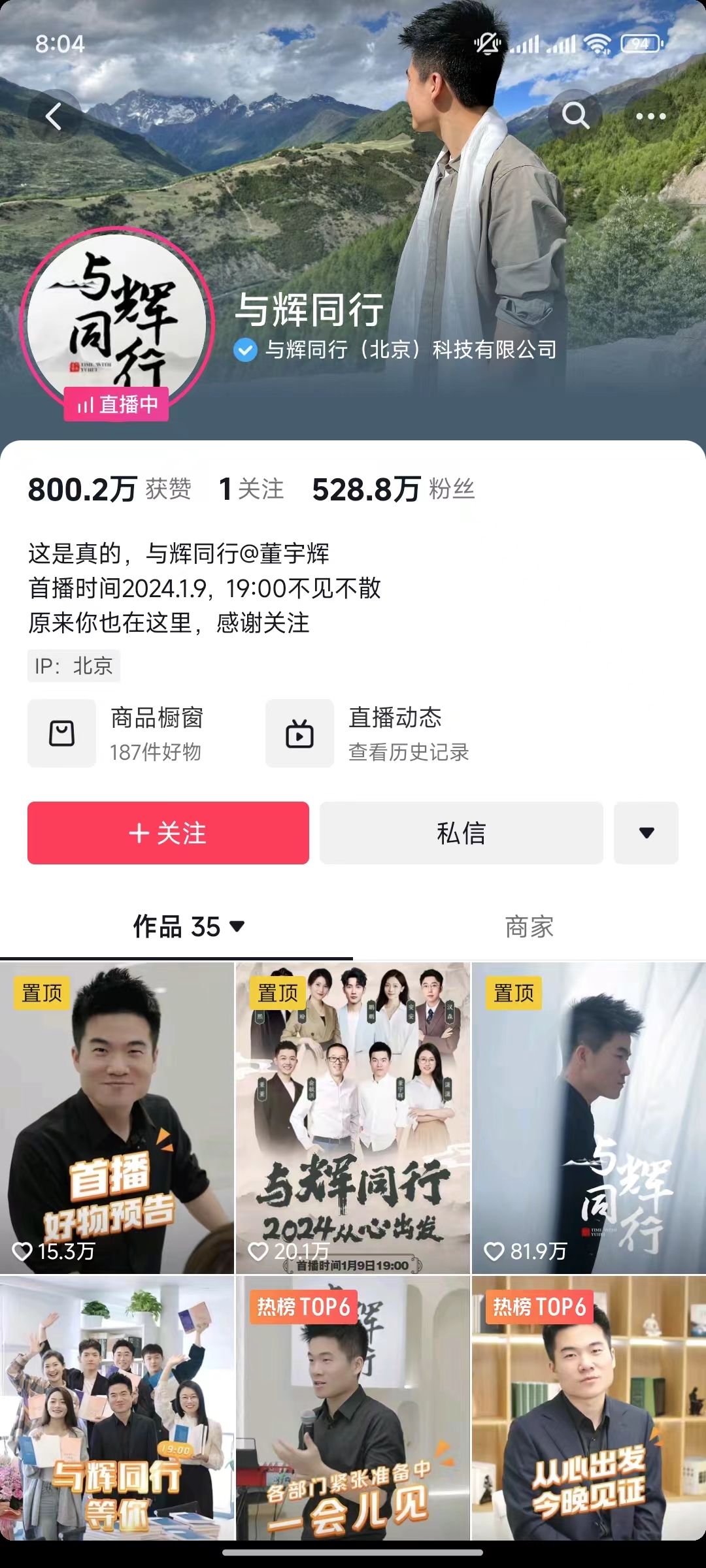The width and height of the screenshot is (706, 1568).
Task: Tap the 1 关注 following count
Action: click(x=252, y=489)
